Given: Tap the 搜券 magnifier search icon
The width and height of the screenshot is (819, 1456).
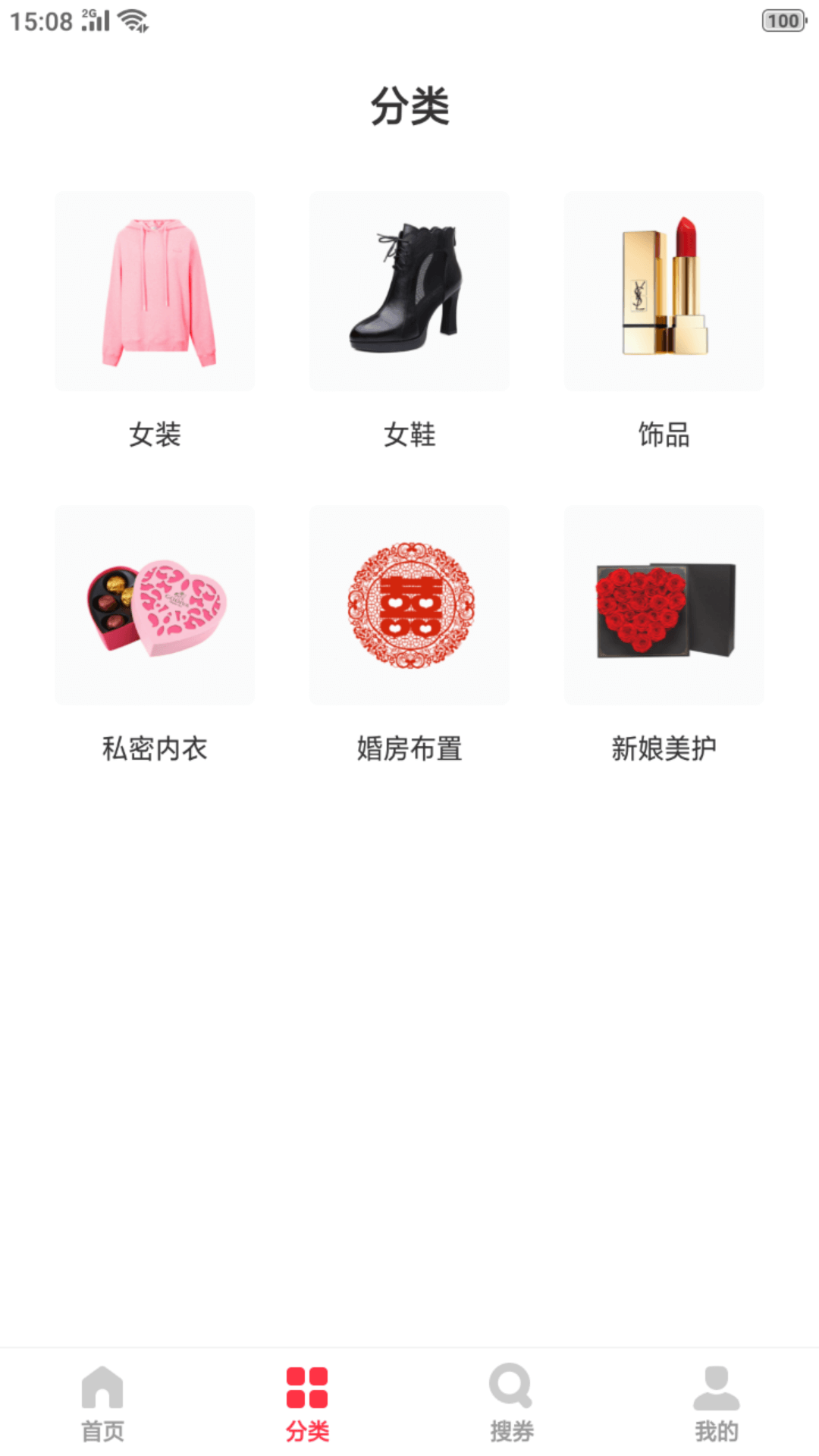Looking at the screenshot, I should 510,1385.
